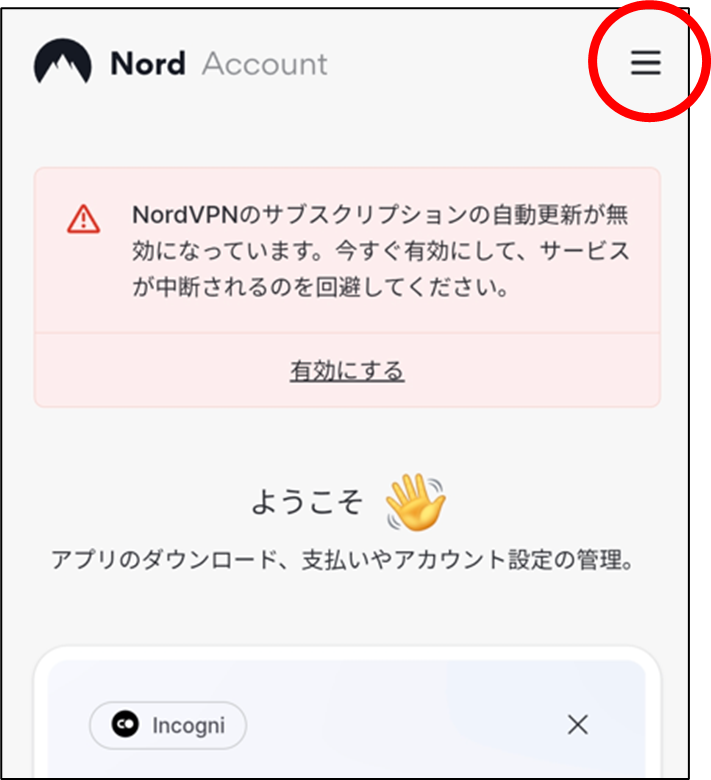Open the Nord Account logo home
This screenshot has height=780, width=711.
pos(180,63)
